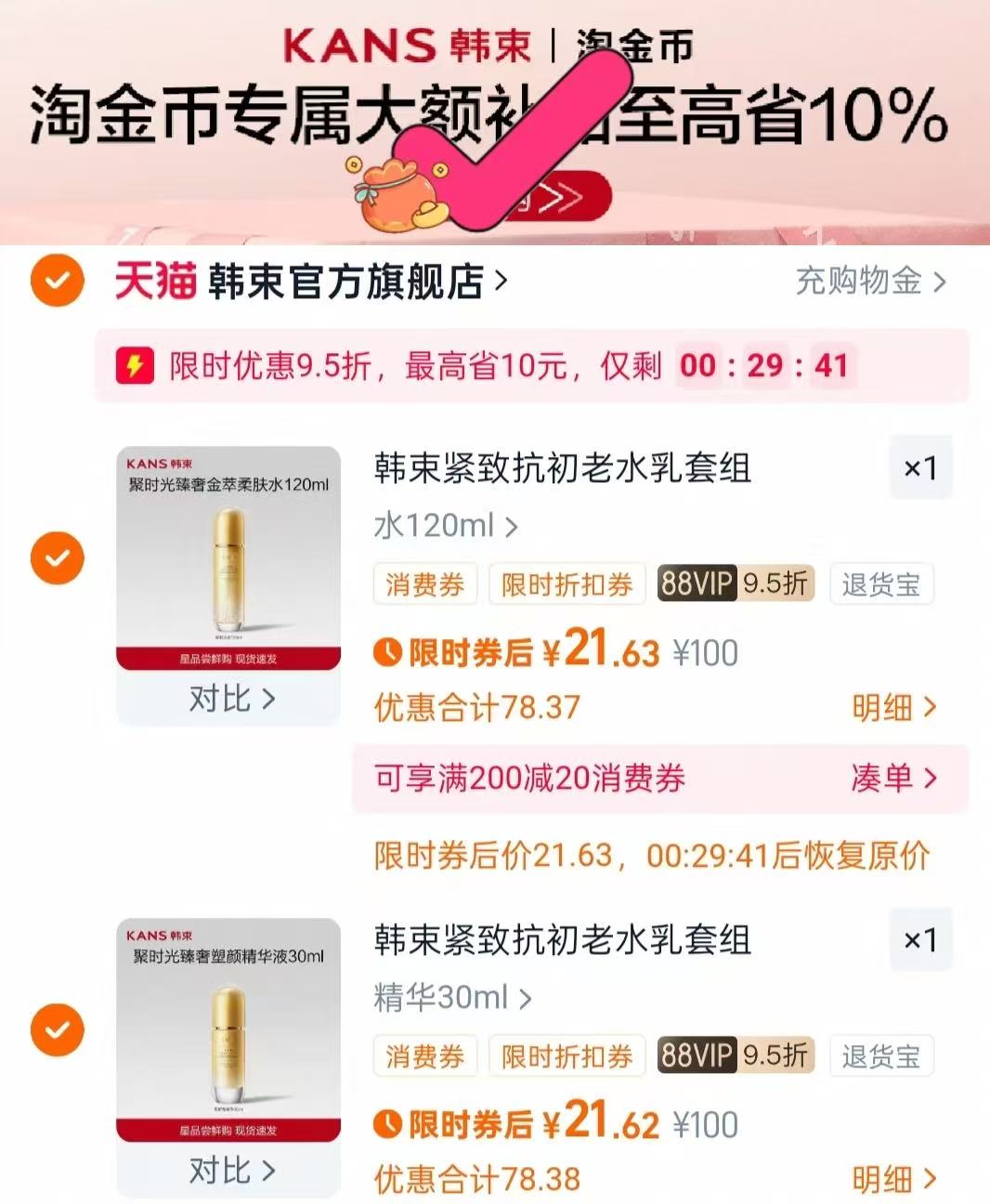The width and height of the screenshot is (990, 1204).
Task: Open the 水120ml SKU selector
Action: tap(439, 526)
